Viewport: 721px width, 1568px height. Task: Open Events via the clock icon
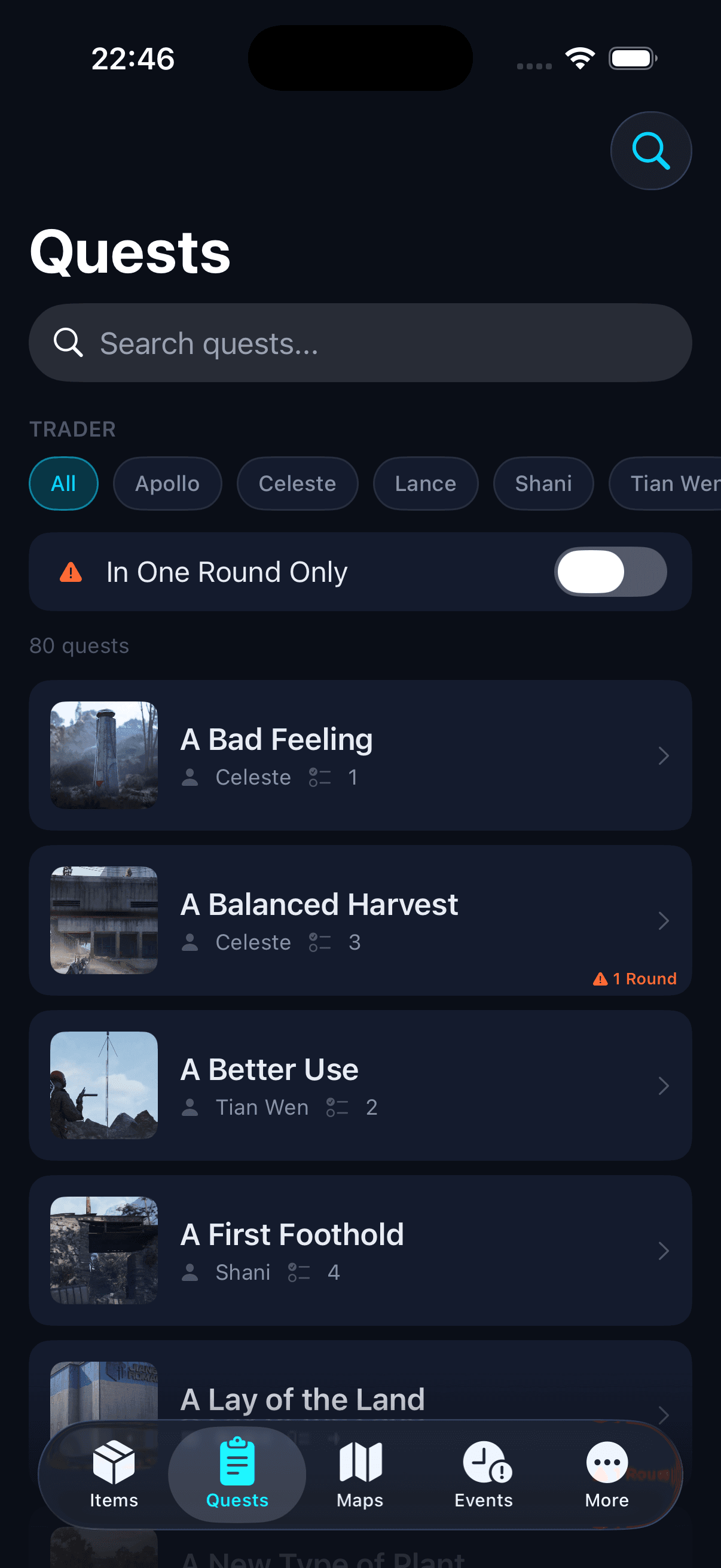coord(482,1460)
